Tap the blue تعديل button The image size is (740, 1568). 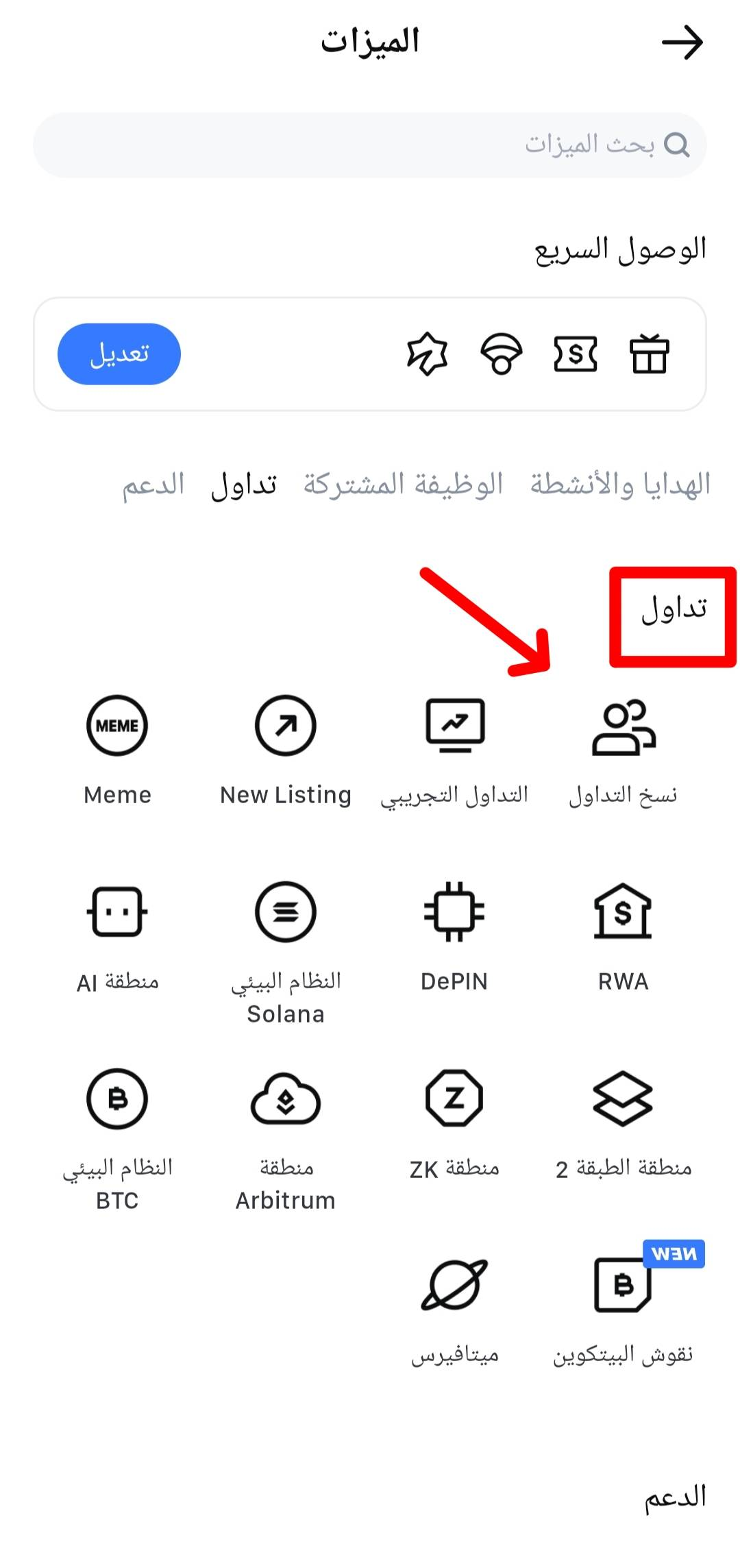coord(119,354)
